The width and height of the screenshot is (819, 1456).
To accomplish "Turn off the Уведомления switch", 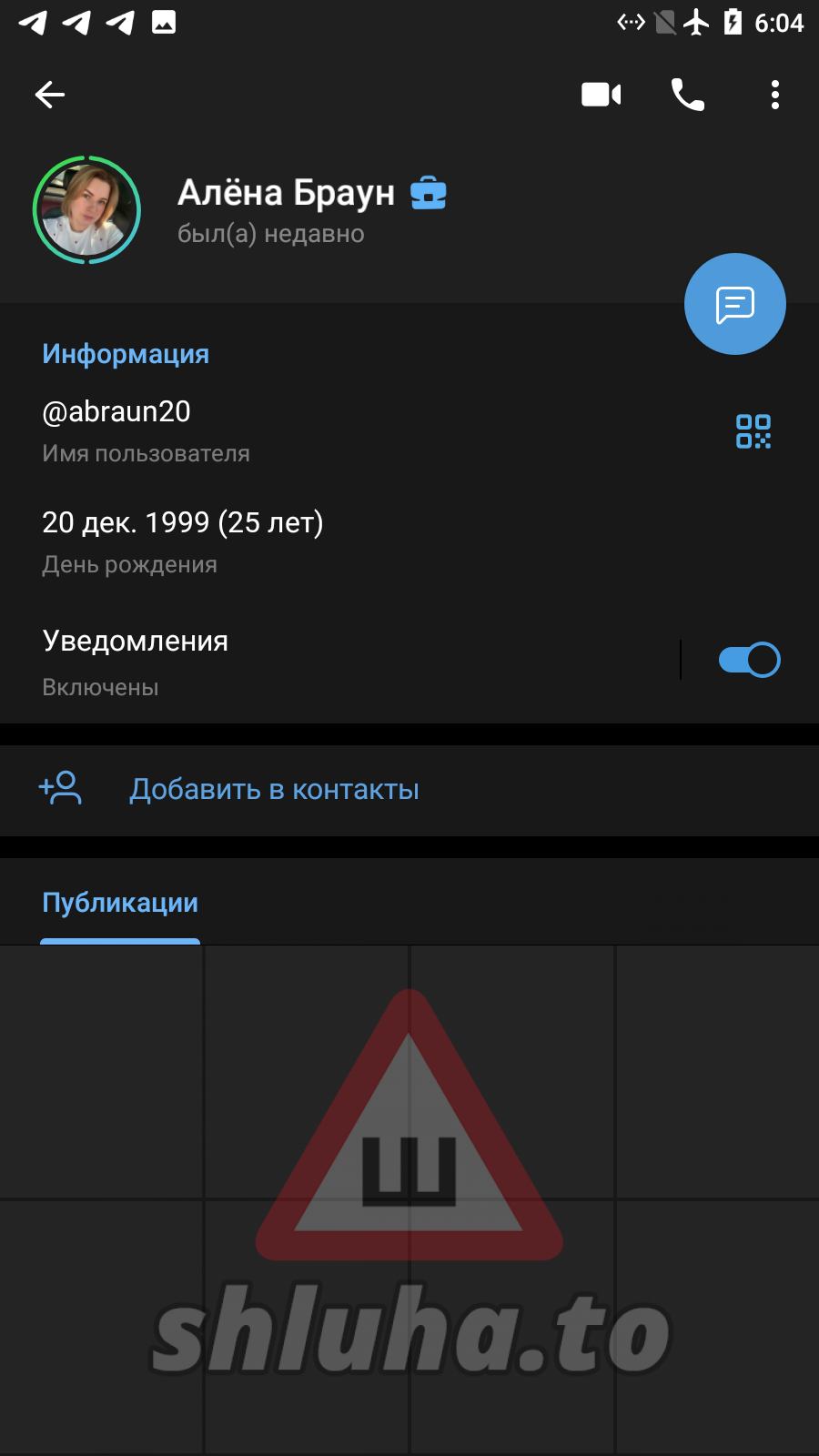I will 749,660.
